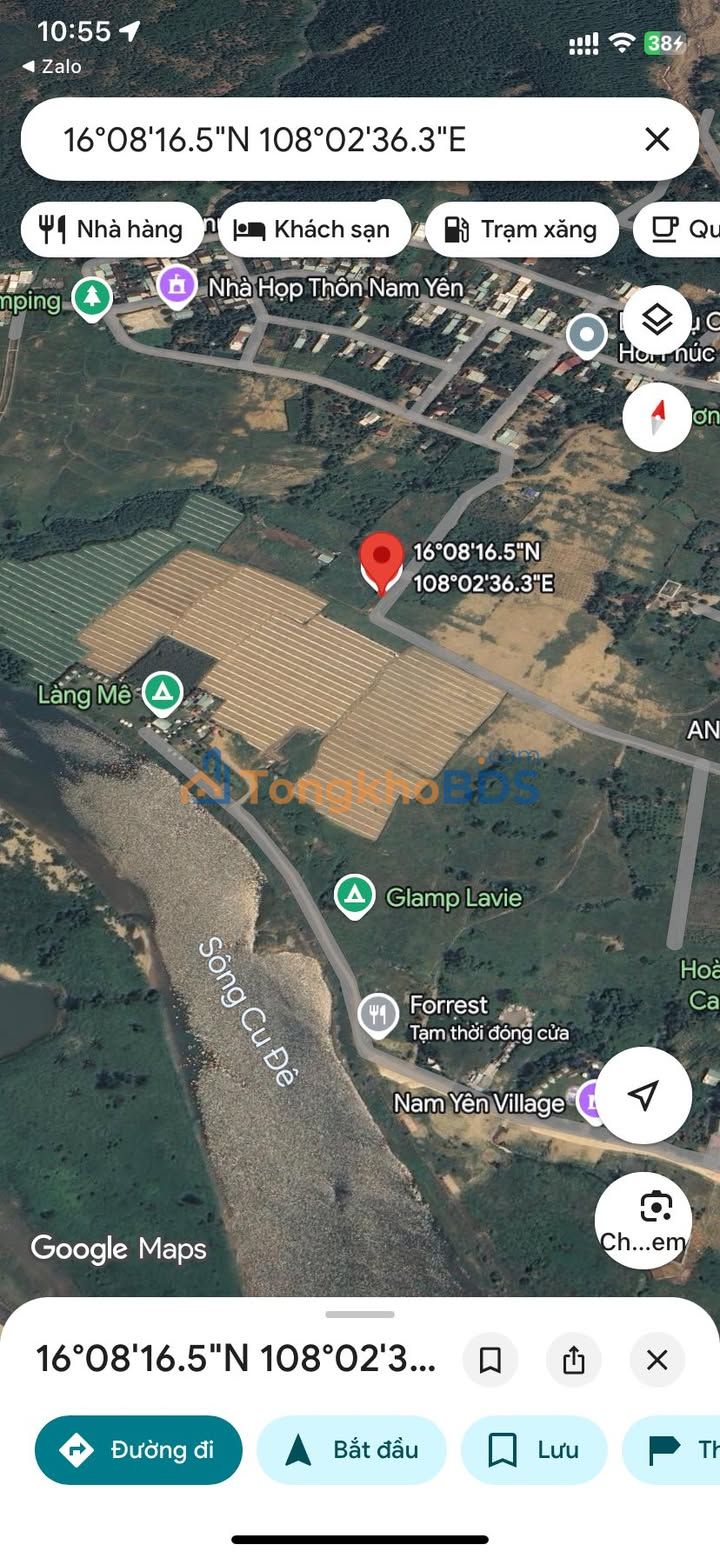Save location with Lưu button
The width and height of the screenshot is (720, 1558).
tap(533, 1450)
